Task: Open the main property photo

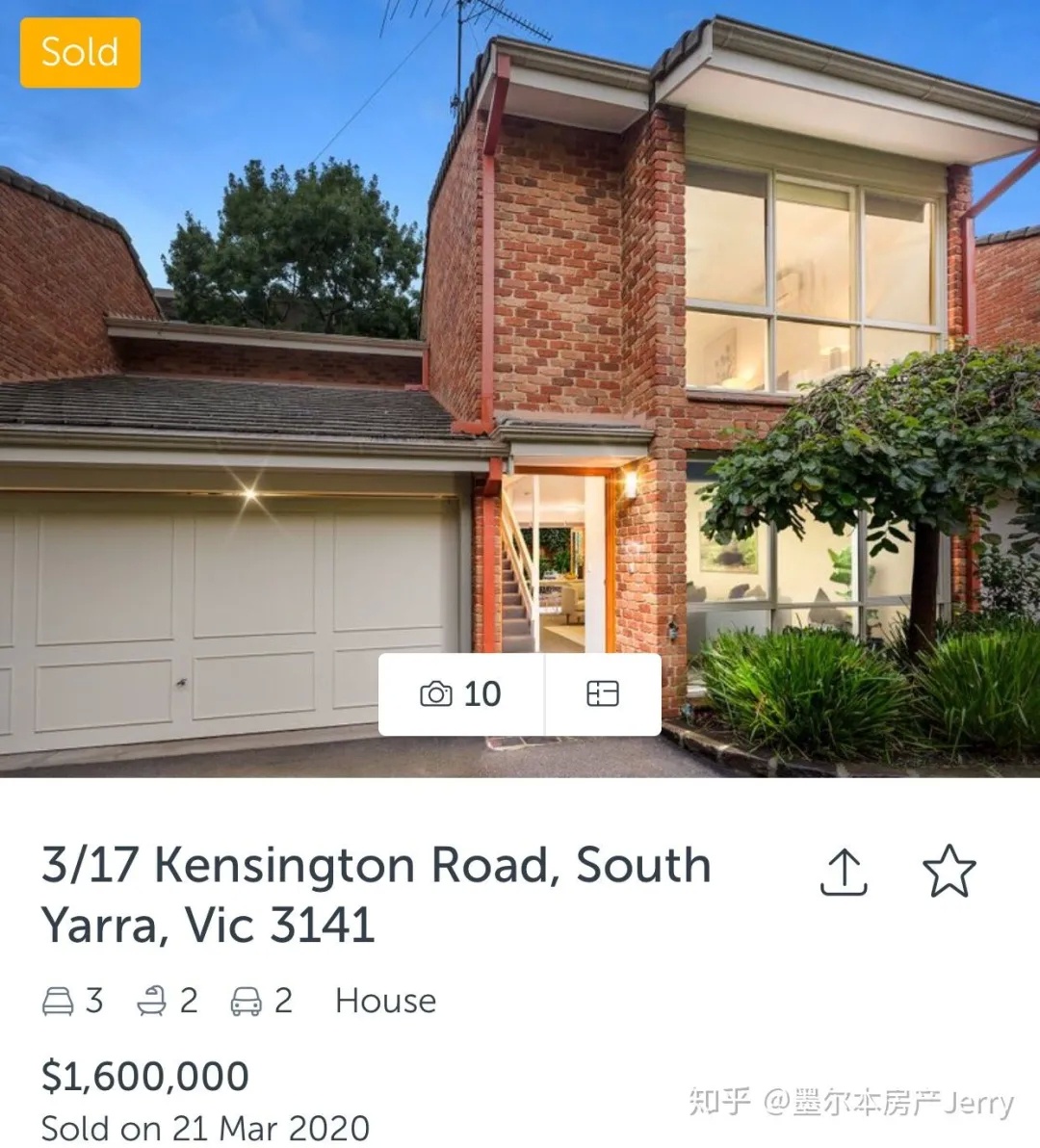Action: (520, 337)
